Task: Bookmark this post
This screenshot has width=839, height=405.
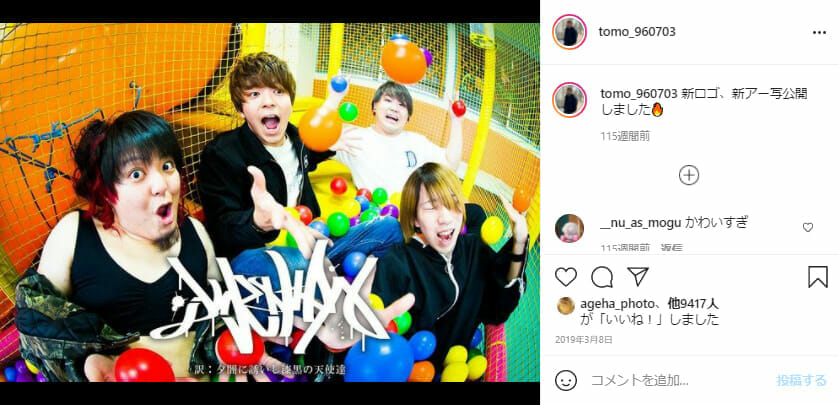Action: 817,277
